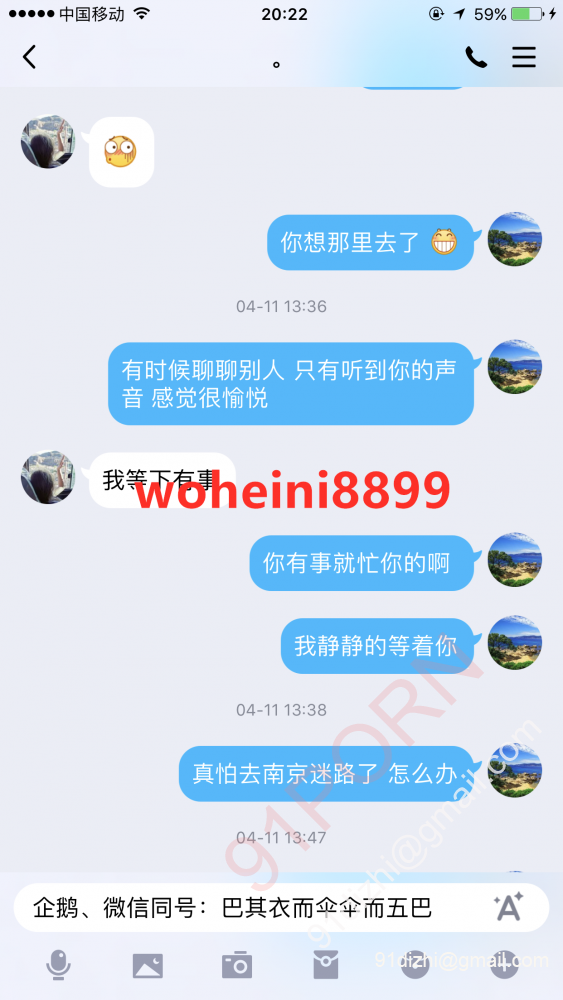Screen dimensions: 563x1000
Task: Open the text font style button
Action: (508, 907)
